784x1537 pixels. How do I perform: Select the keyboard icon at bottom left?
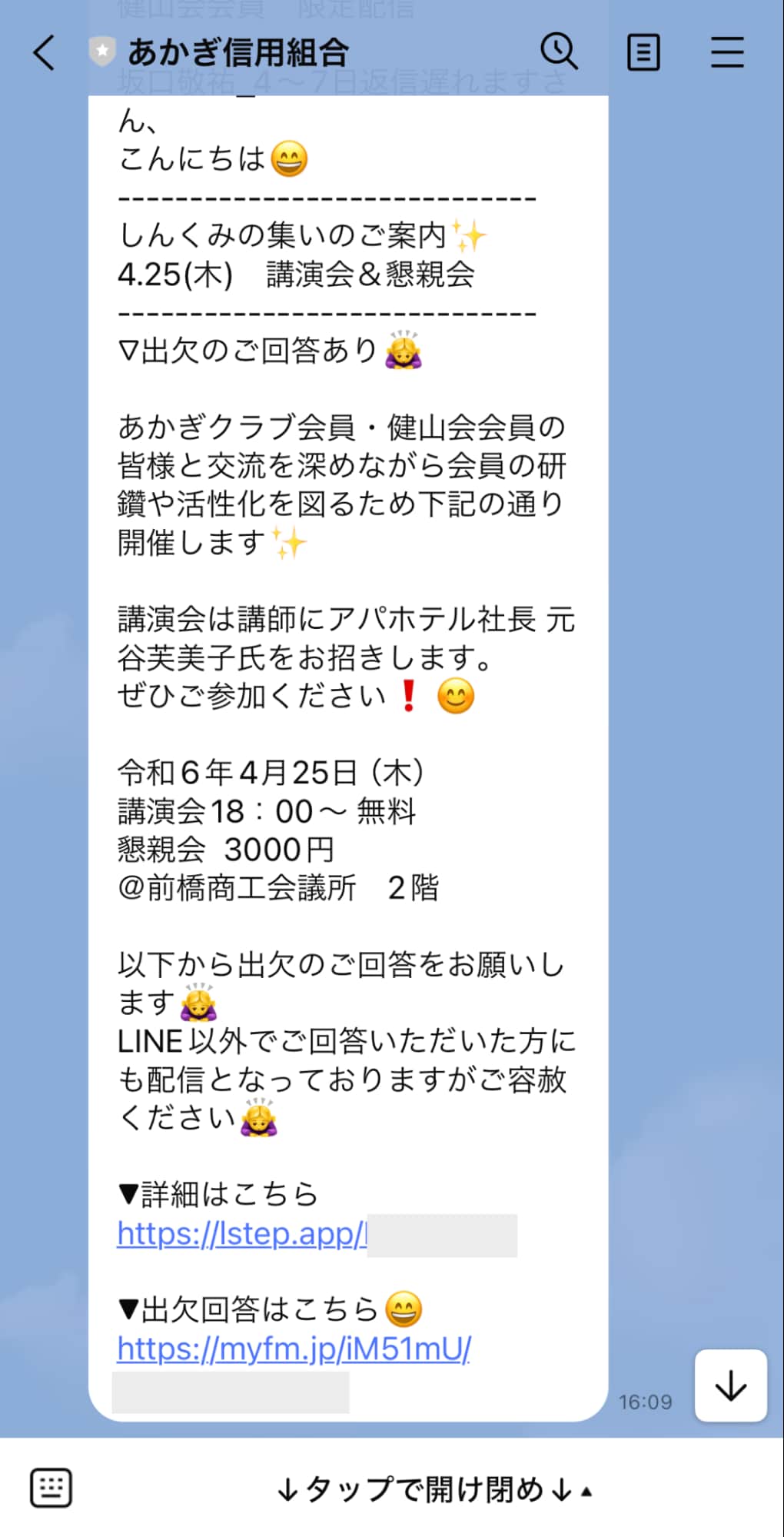pyautogui.click(x=49, y=1488)
